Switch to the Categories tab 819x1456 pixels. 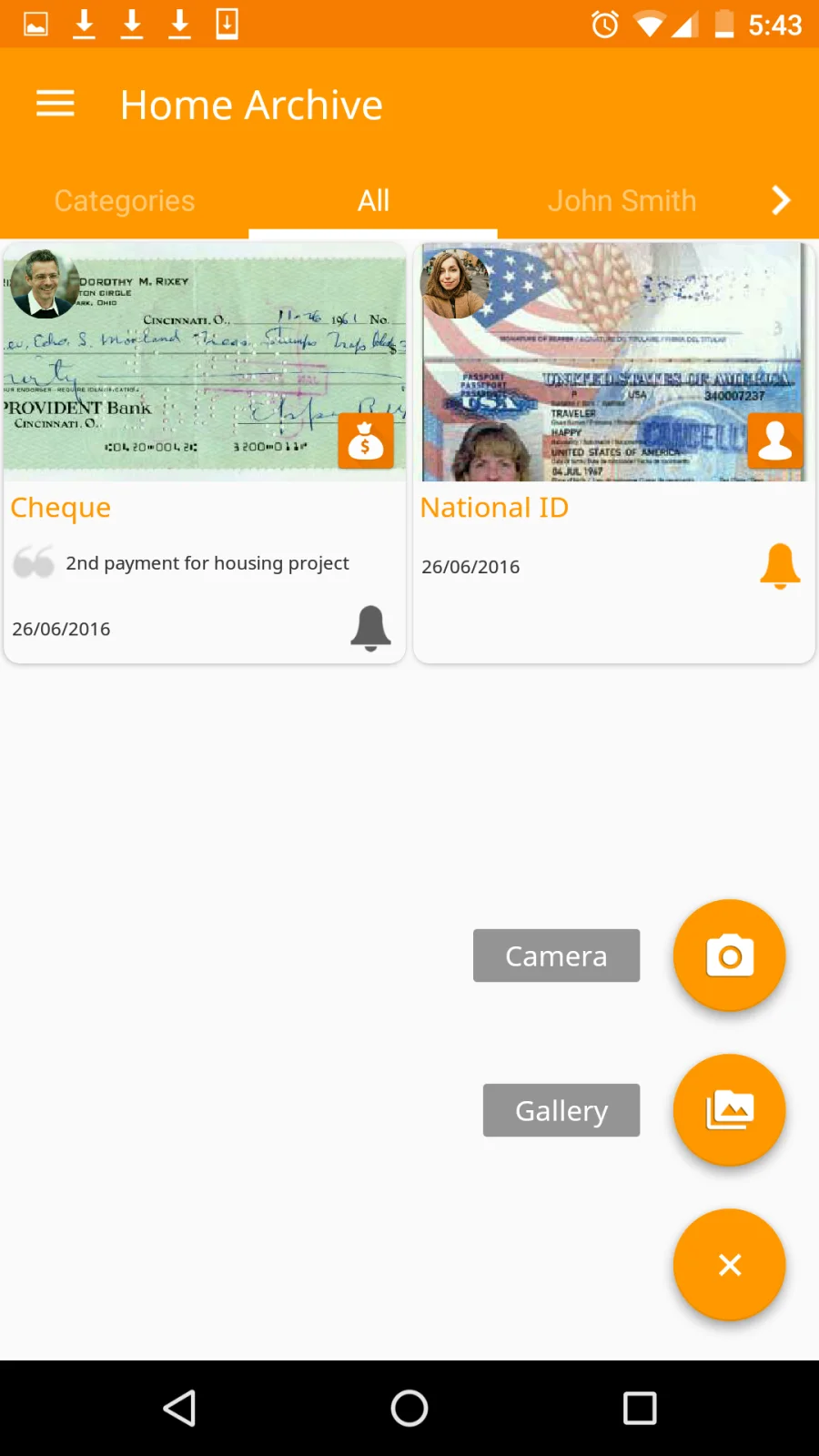pos(125,200)
